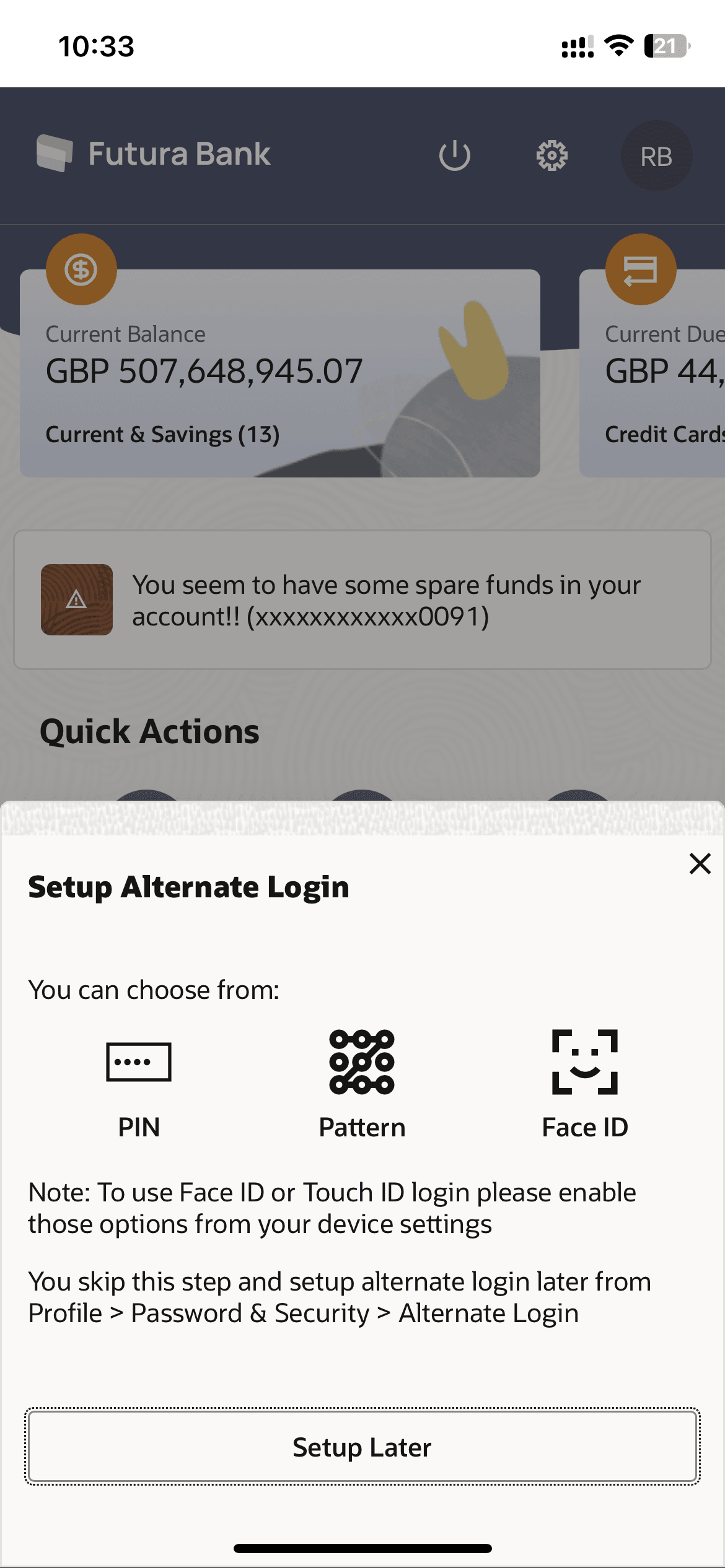This screenshot has width=725, height=1568.
Task: Close the Setup Alternate Login sheet
Action: click(x=700, y=863)
